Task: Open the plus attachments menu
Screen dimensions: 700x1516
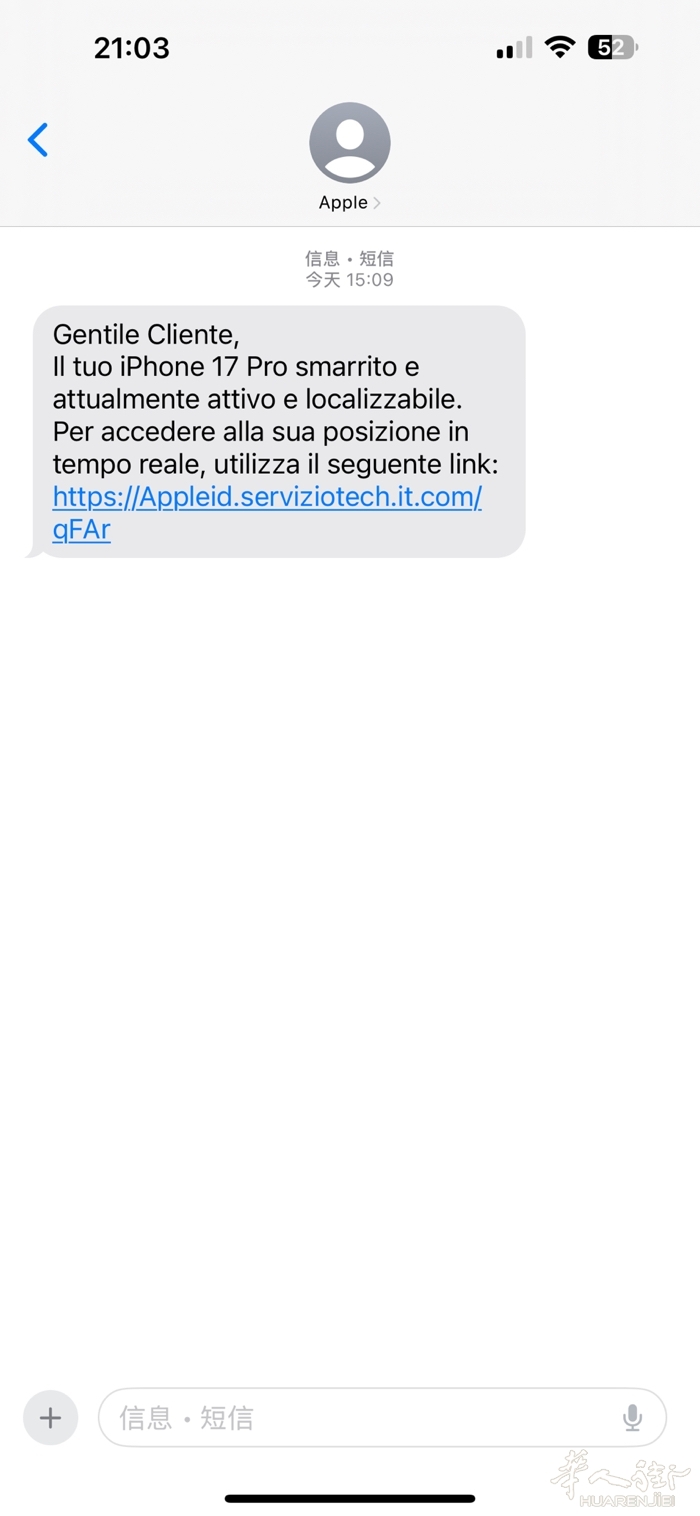Action: (50, 1417)
